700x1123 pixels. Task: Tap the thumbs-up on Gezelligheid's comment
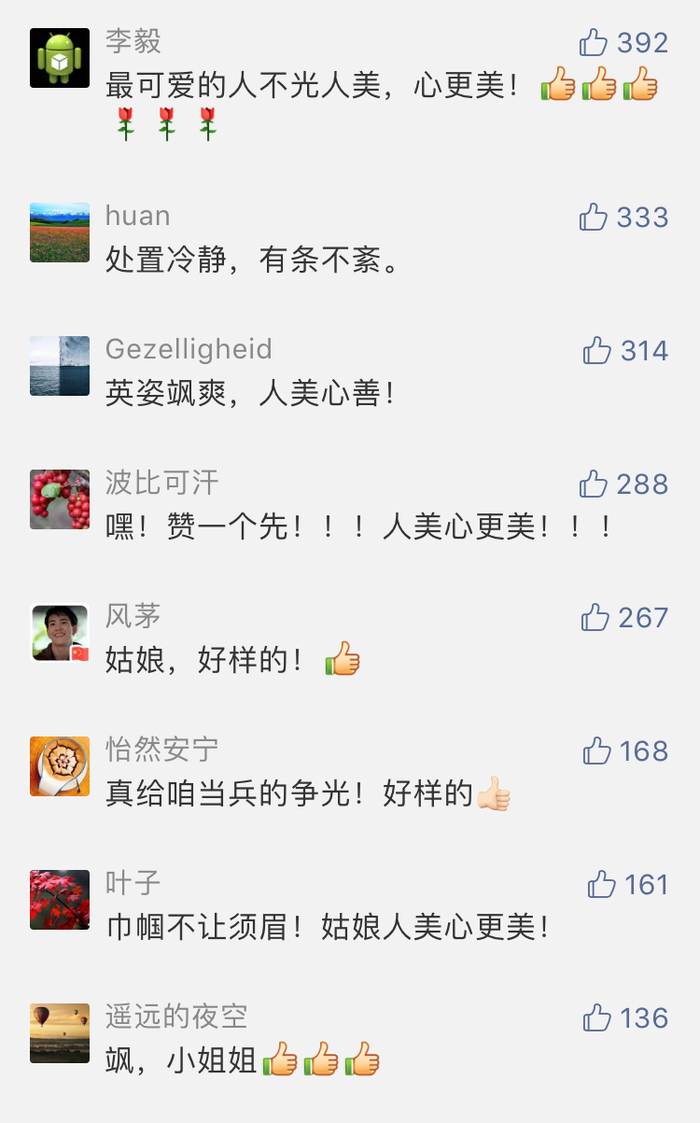pos(597,350)
